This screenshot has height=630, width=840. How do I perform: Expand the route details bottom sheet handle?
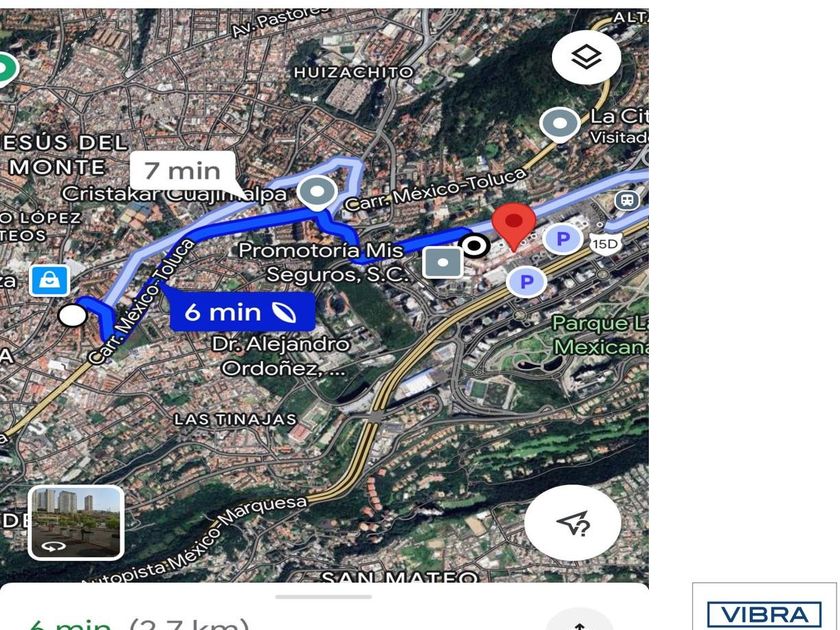pos(323,597)
